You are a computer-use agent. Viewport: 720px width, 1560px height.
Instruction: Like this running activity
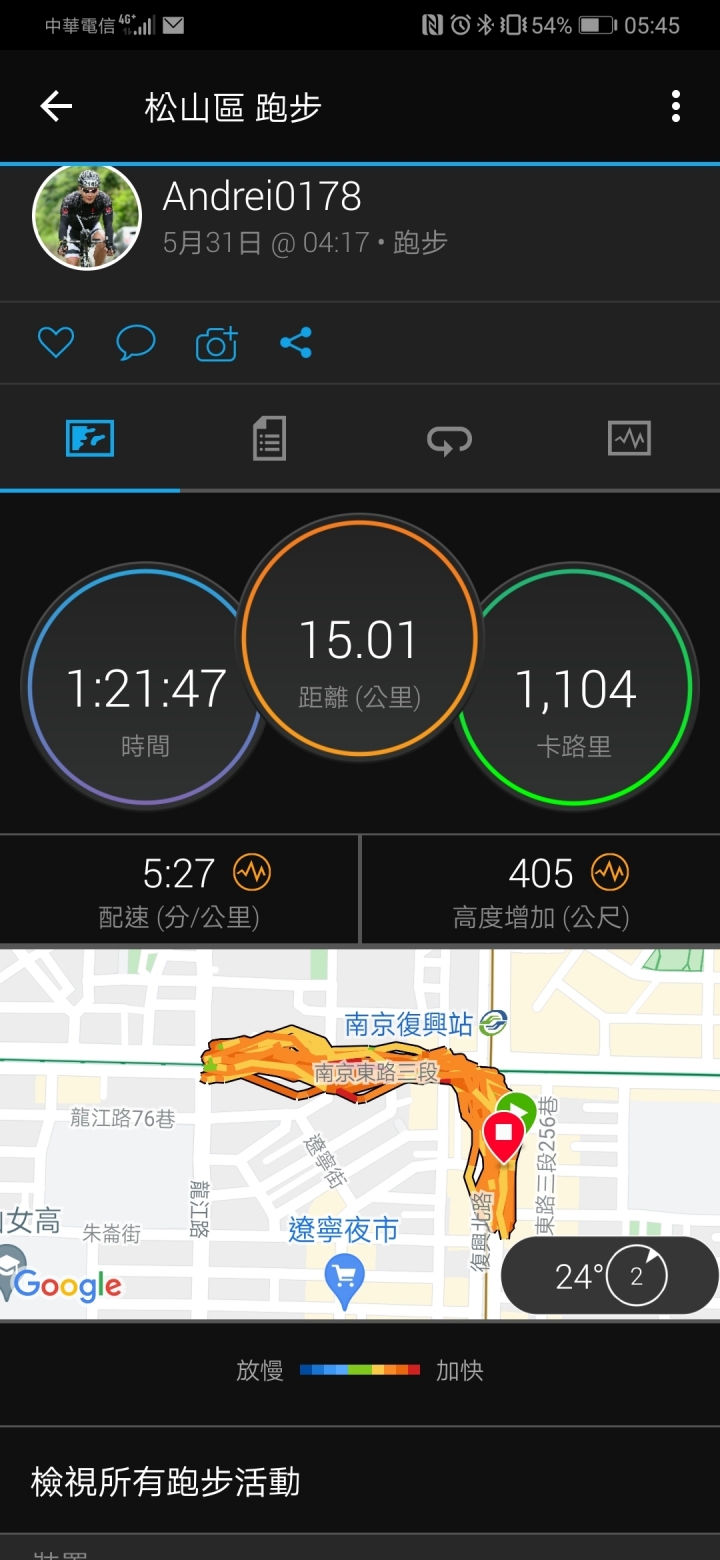coord(56,343)
